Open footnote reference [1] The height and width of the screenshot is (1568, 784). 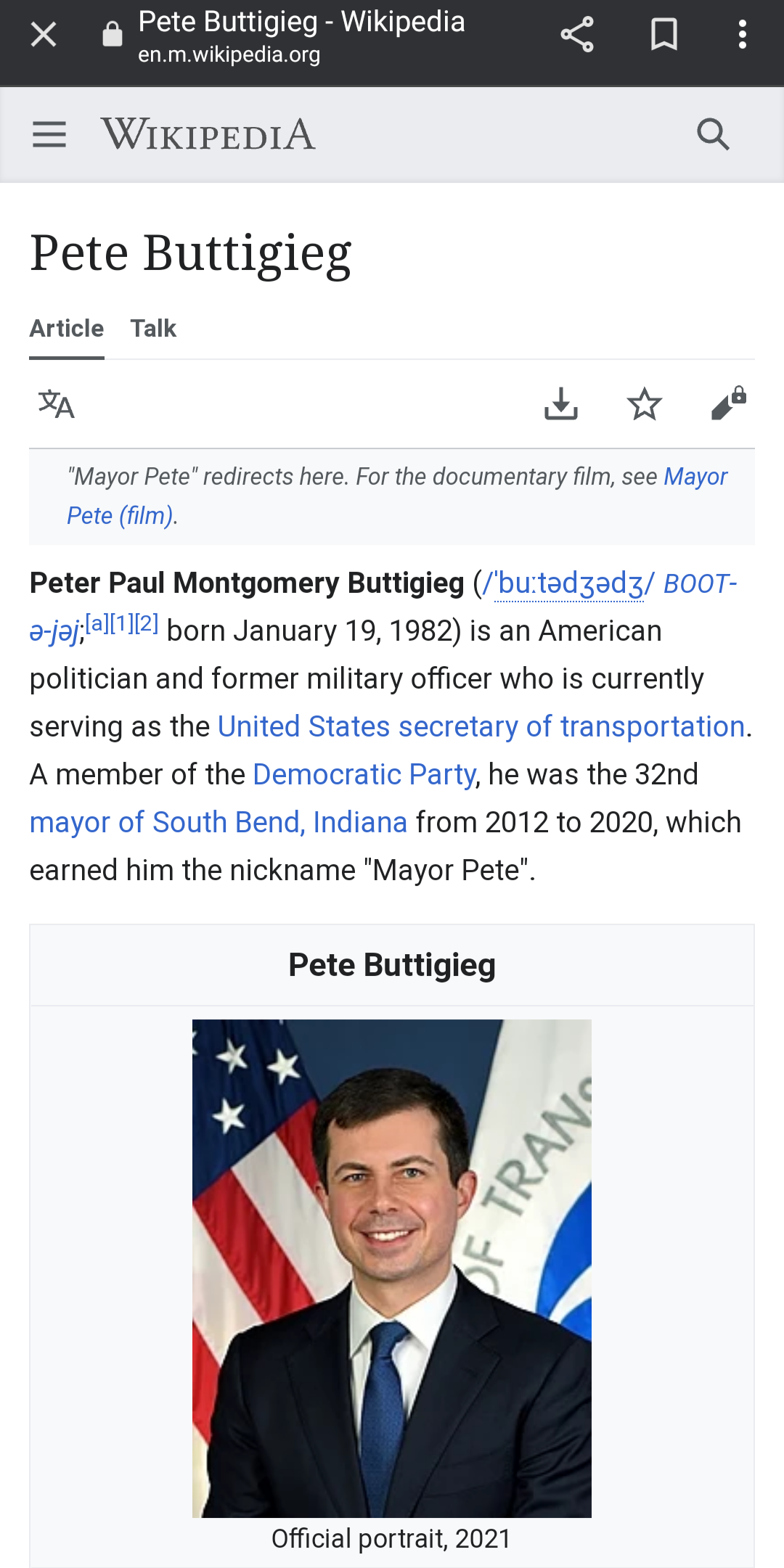coord(122,623)
